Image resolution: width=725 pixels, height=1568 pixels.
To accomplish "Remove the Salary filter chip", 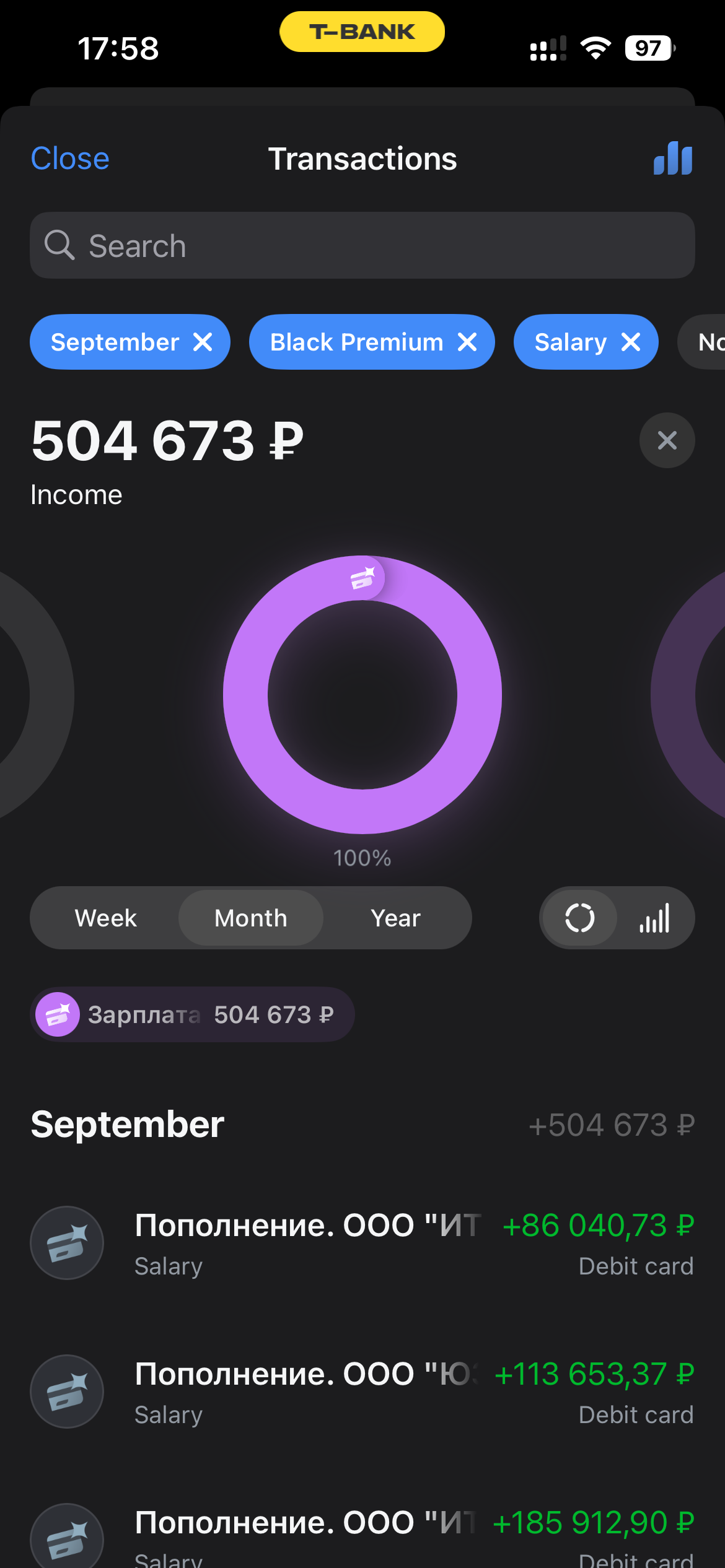I will coord(631,342).
